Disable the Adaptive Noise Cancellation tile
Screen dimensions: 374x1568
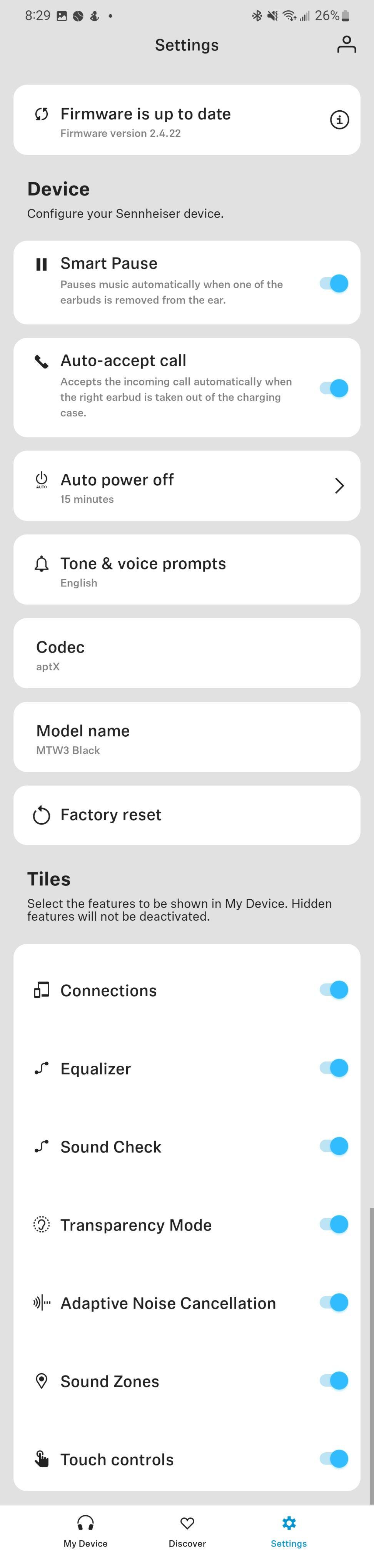click(x=334, y=1302)
